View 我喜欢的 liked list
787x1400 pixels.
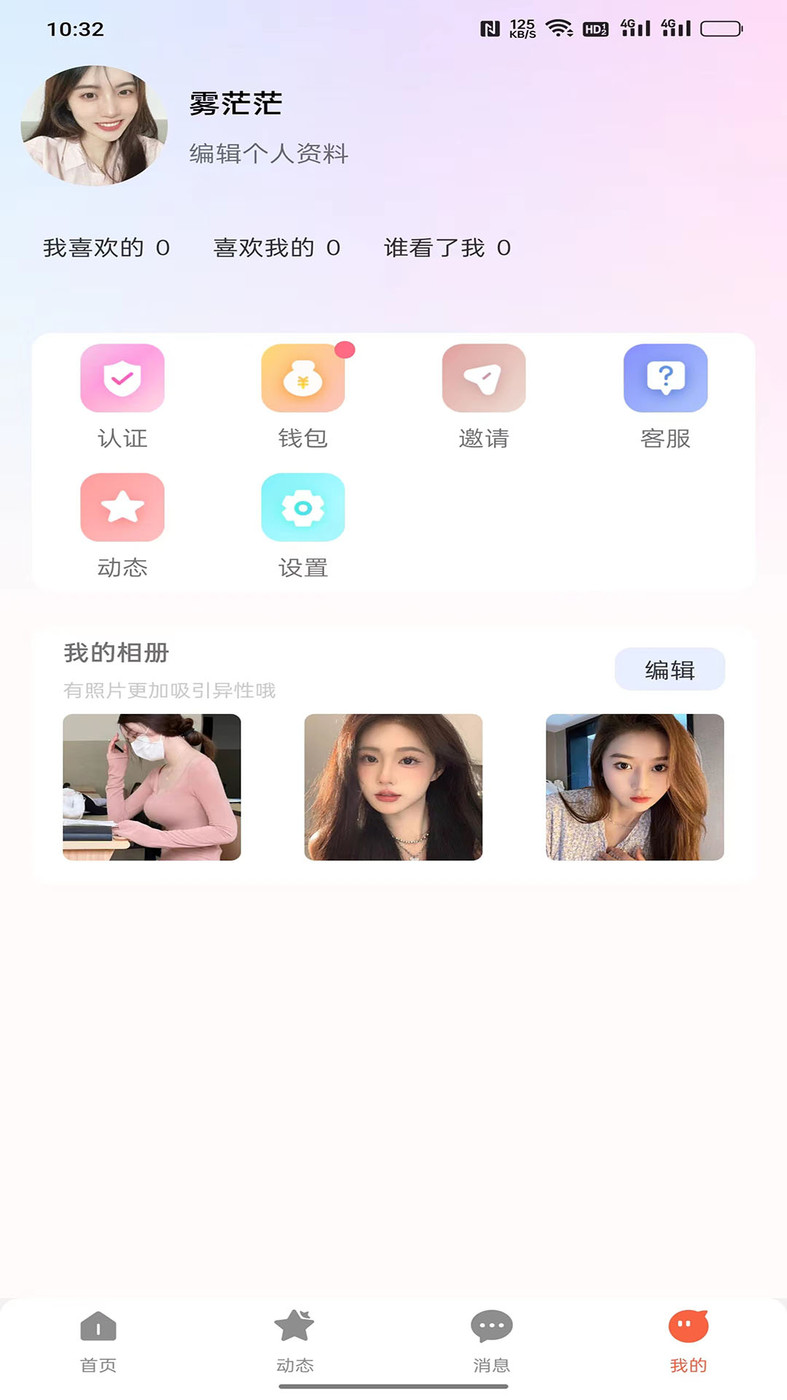(x=106, y=247)
